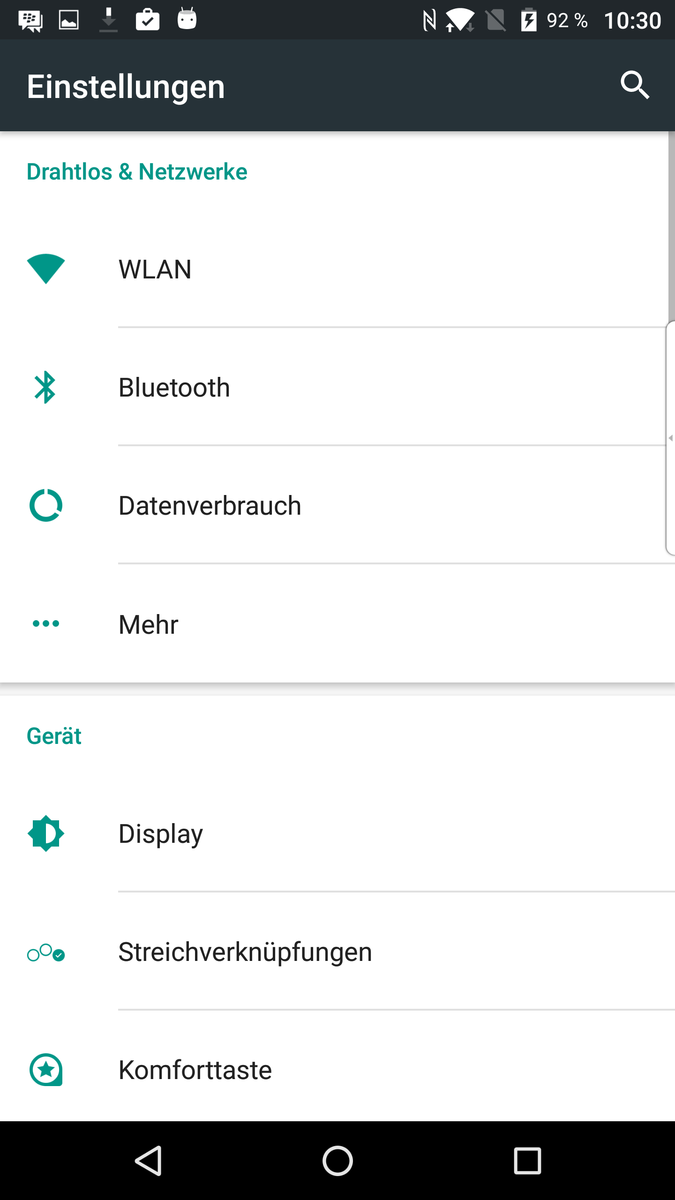This screenshot has height=1200, width=675.
Task: Open the settings search
Action: click(x=635, y=86)
